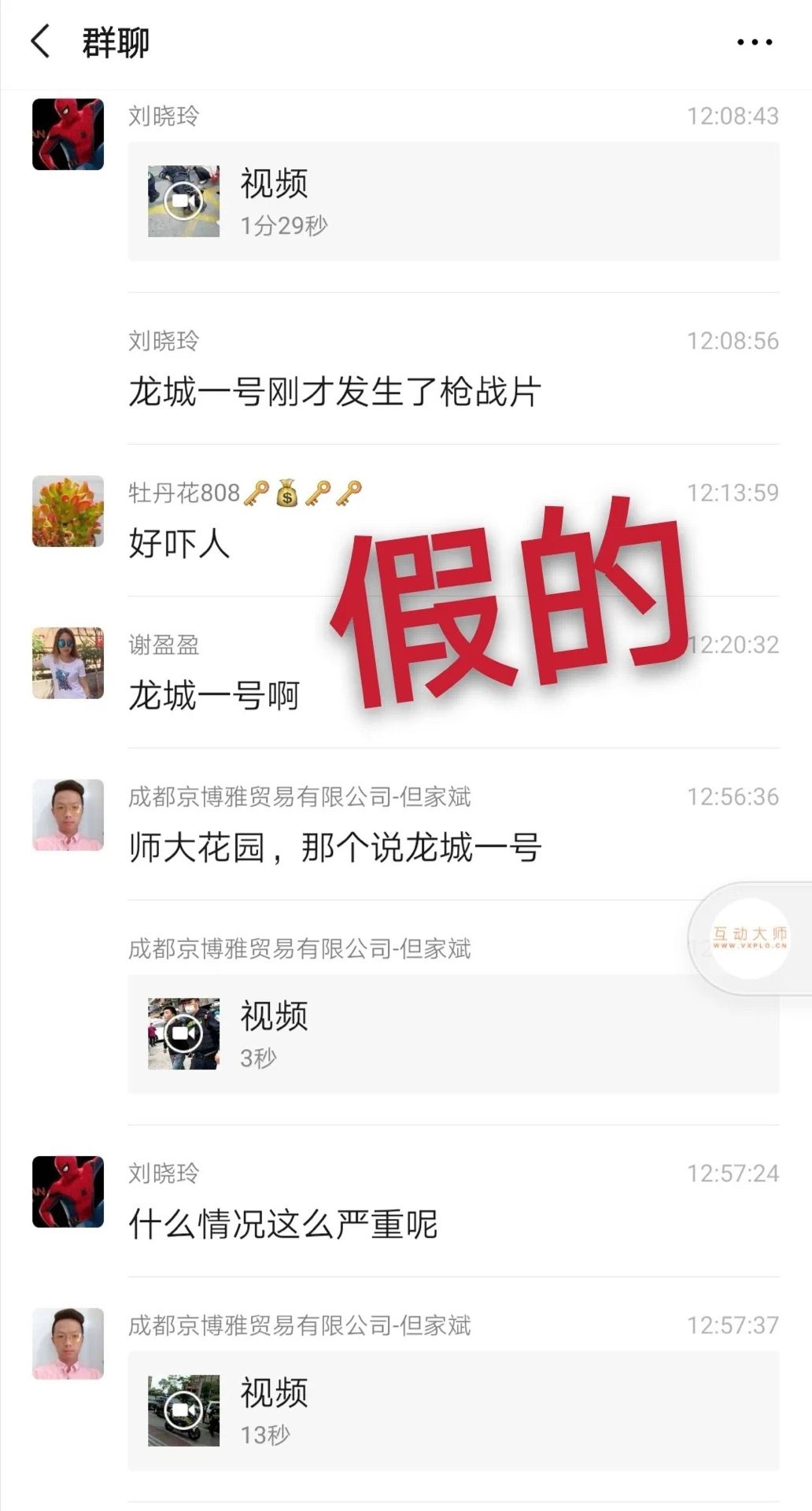Viewport: 812px width, 1511px height.
Task: Play the 1分29秒 video from 刘晓玲
Action: pos(183,201)
